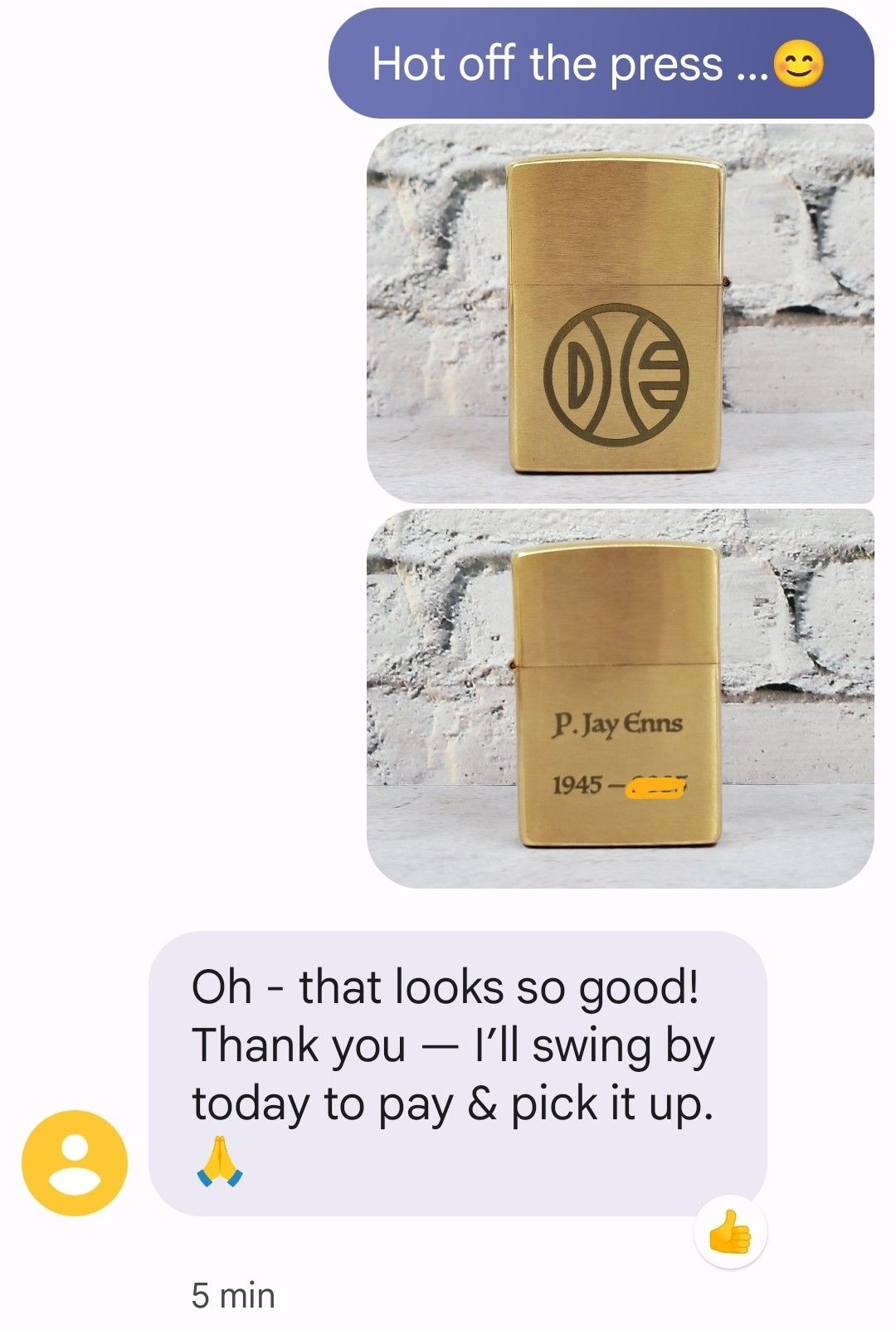Open the lighter photo with the DE logo
The width and height of the screenshot is (896, 1330).
click(620, 314)
